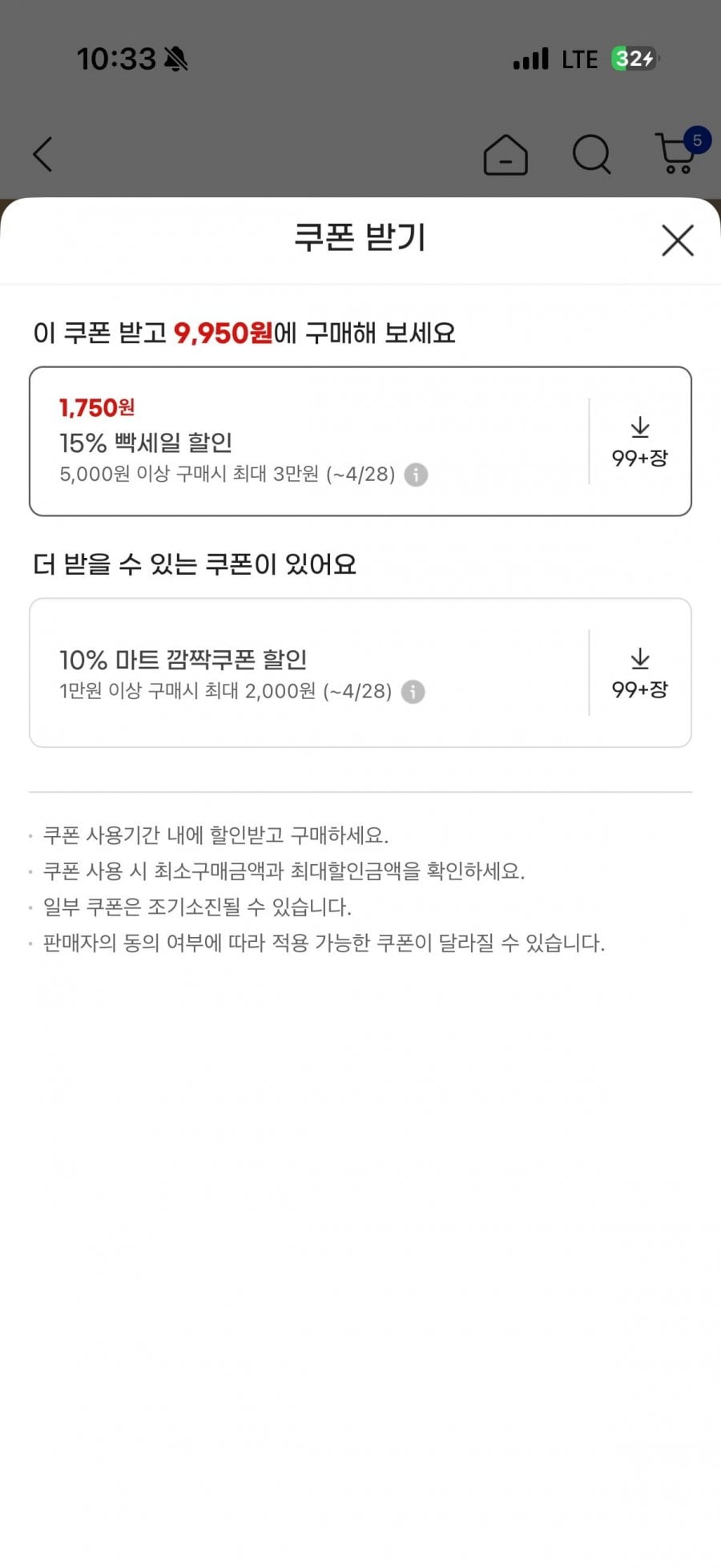Download the 10% 마트 깜짝쿠폰 coupon
The width and height of the screenshot is (721, 1568).
point(640,673)
